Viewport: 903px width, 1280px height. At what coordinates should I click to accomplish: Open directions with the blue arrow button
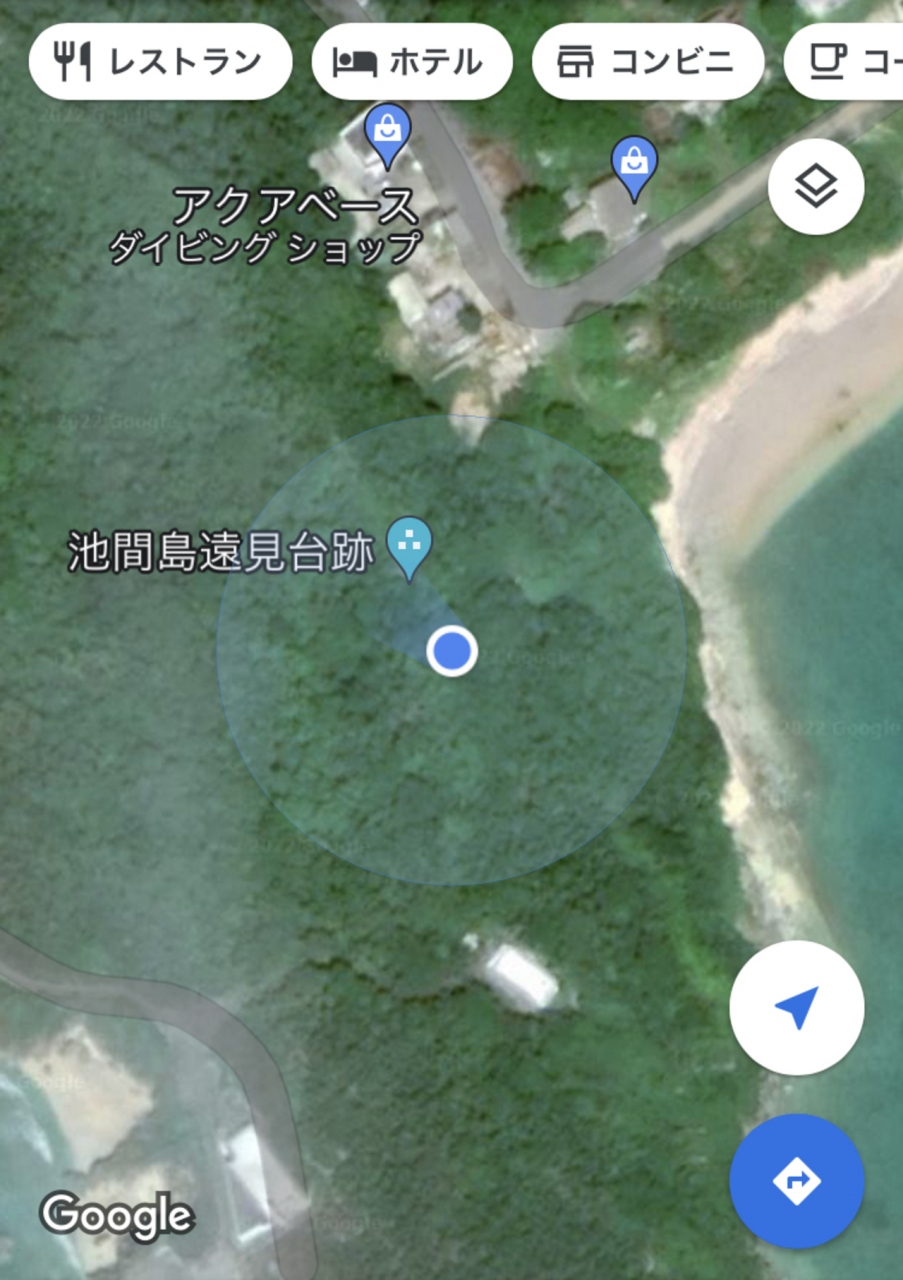pyautogui.click(x=796, y=1181)
